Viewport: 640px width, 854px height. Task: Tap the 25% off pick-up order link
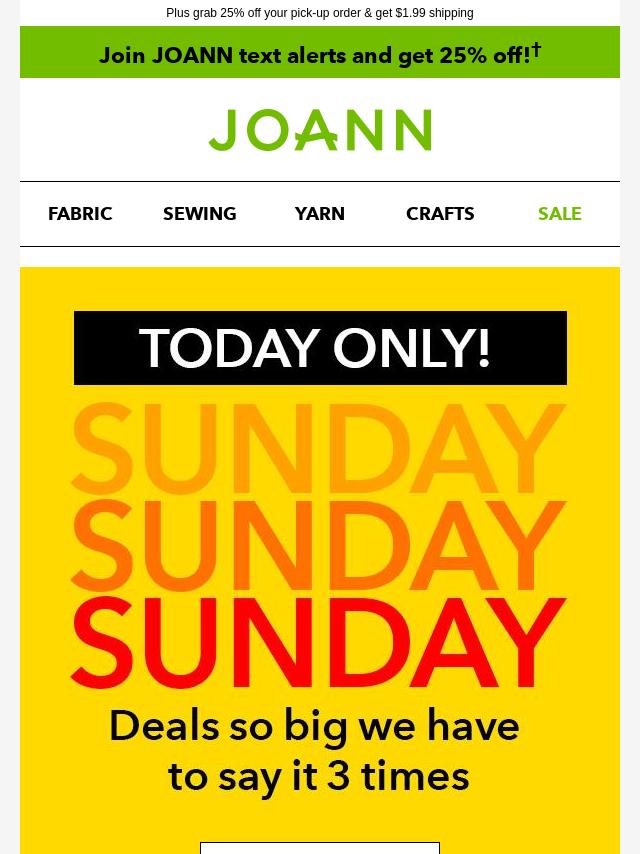coord(320,13)
